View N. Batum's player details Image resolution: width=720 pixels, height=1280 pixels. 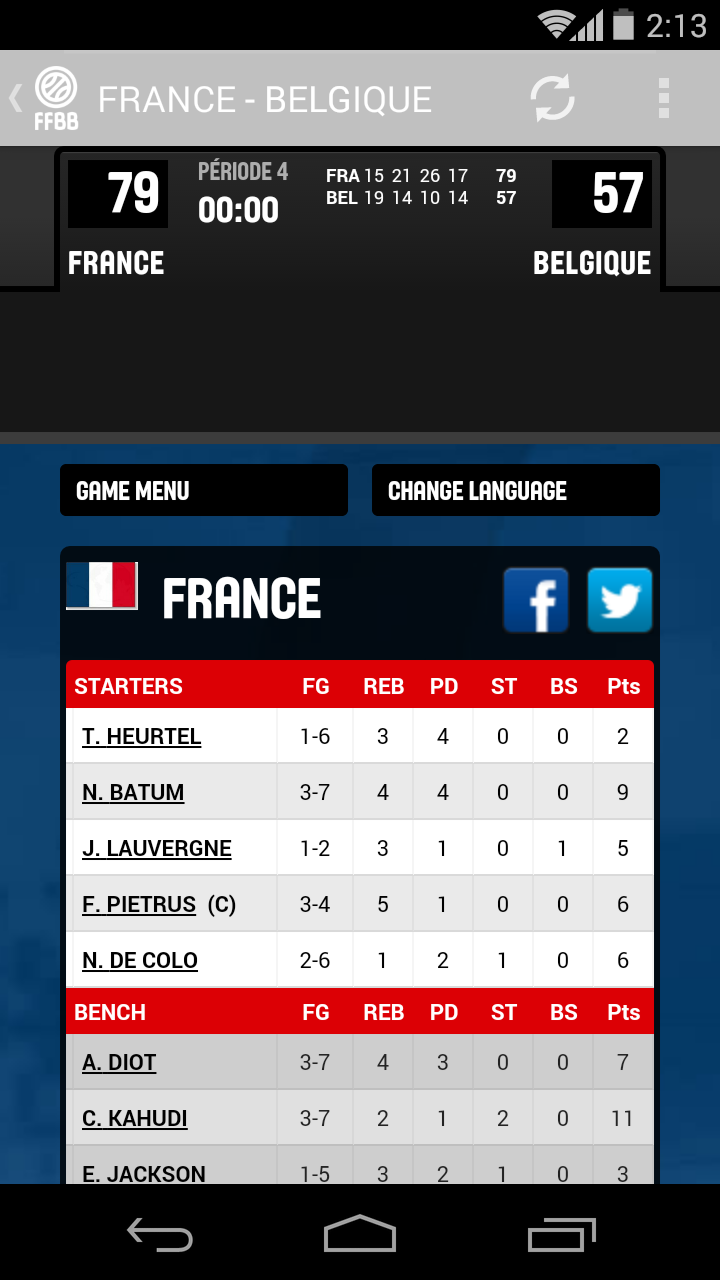133,793
